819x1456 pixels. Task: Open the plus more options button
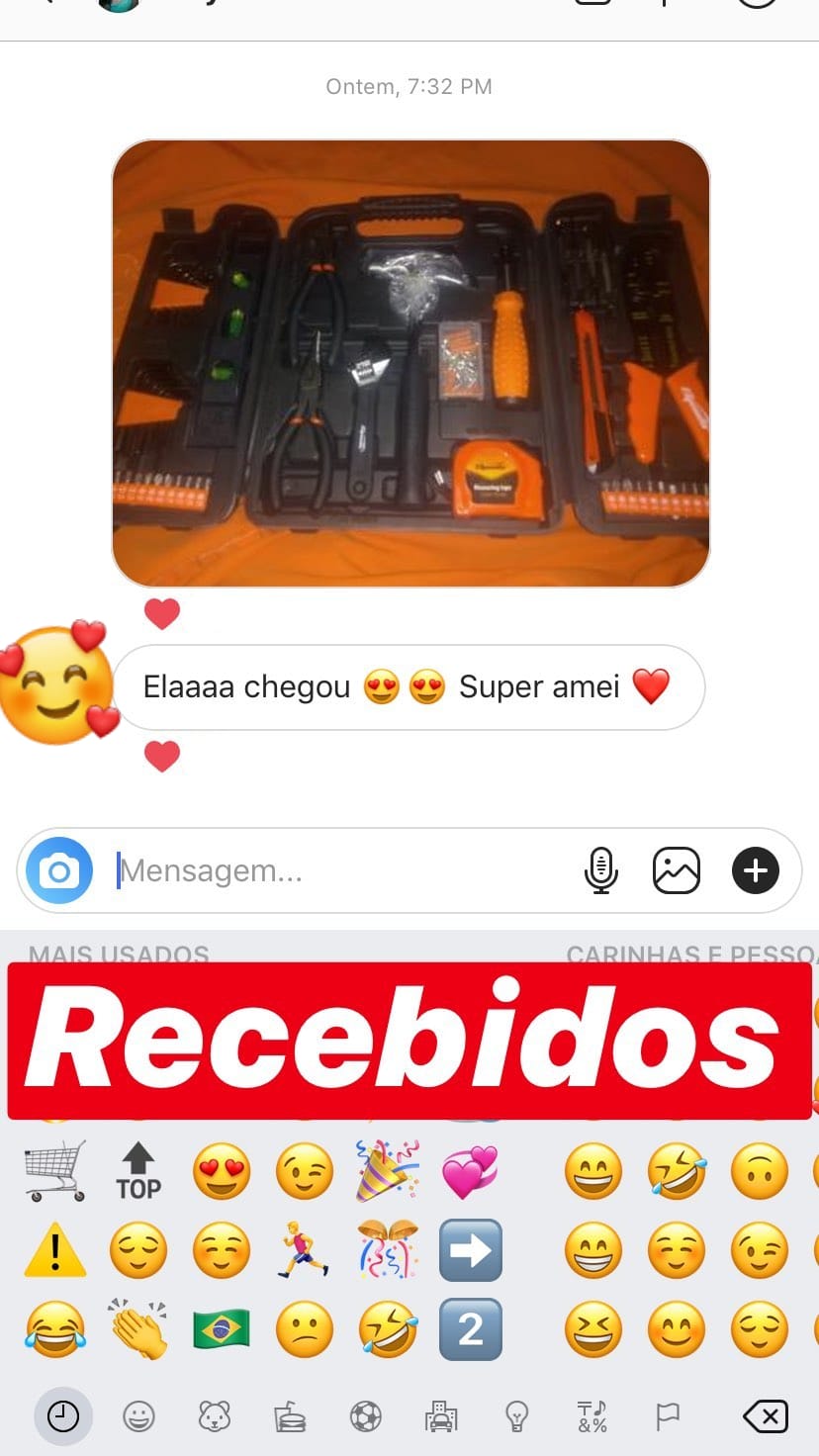pyautogui.click(x=756, y=870)
